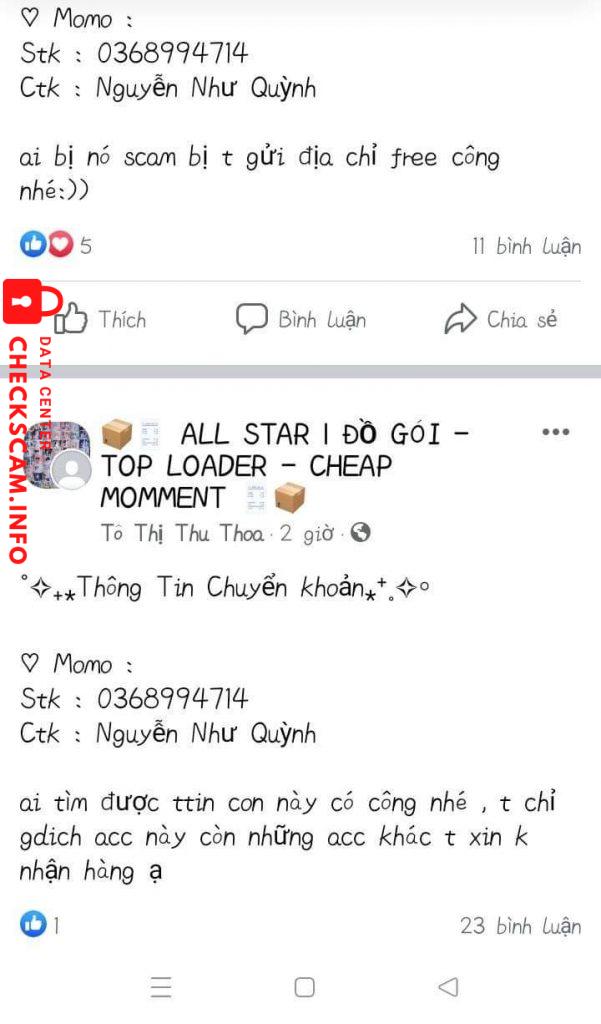Go to the home screen via the home button
The height and width of the screenshot is (1024, 601).
305,988
